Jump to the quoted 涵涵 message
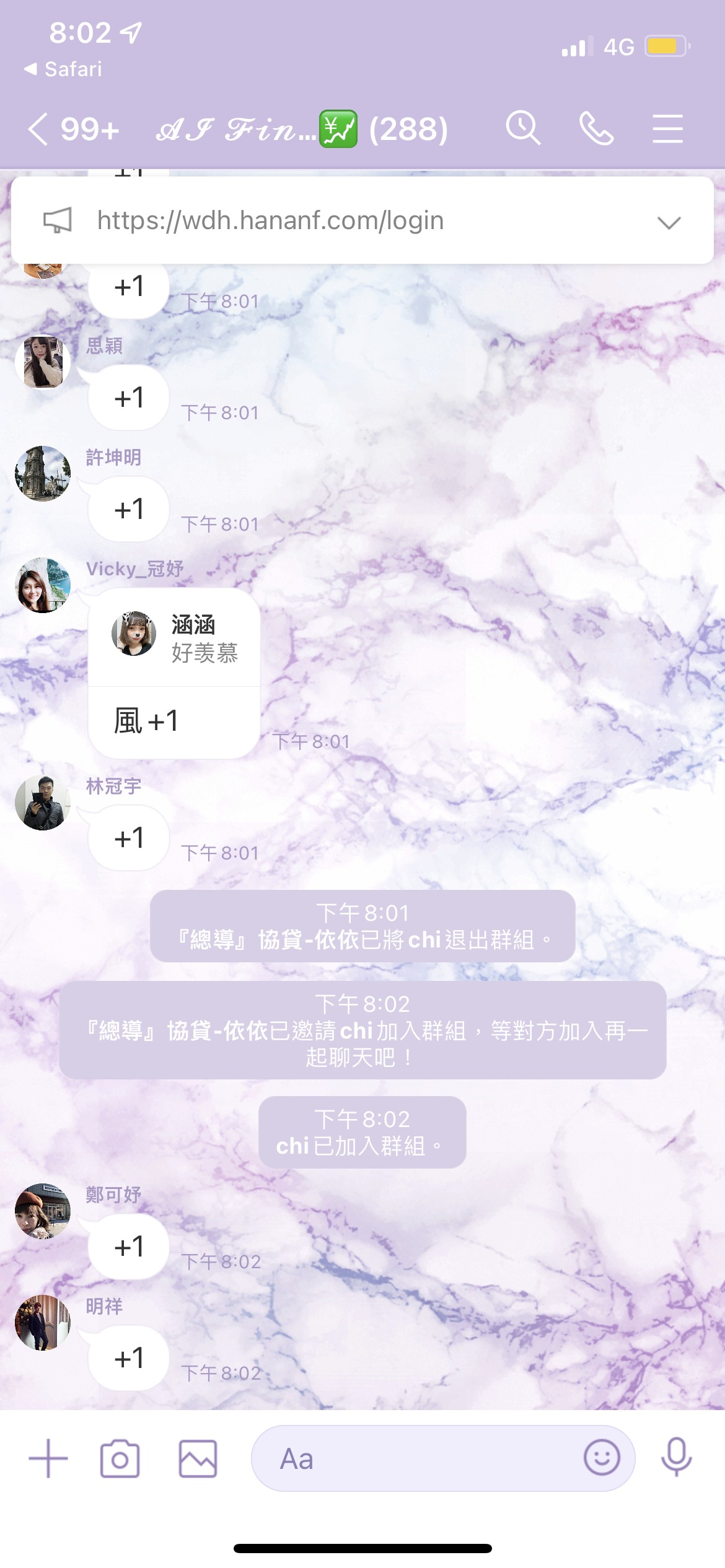The height and width of the screenshot is (1568, 725). click(174, 638)
